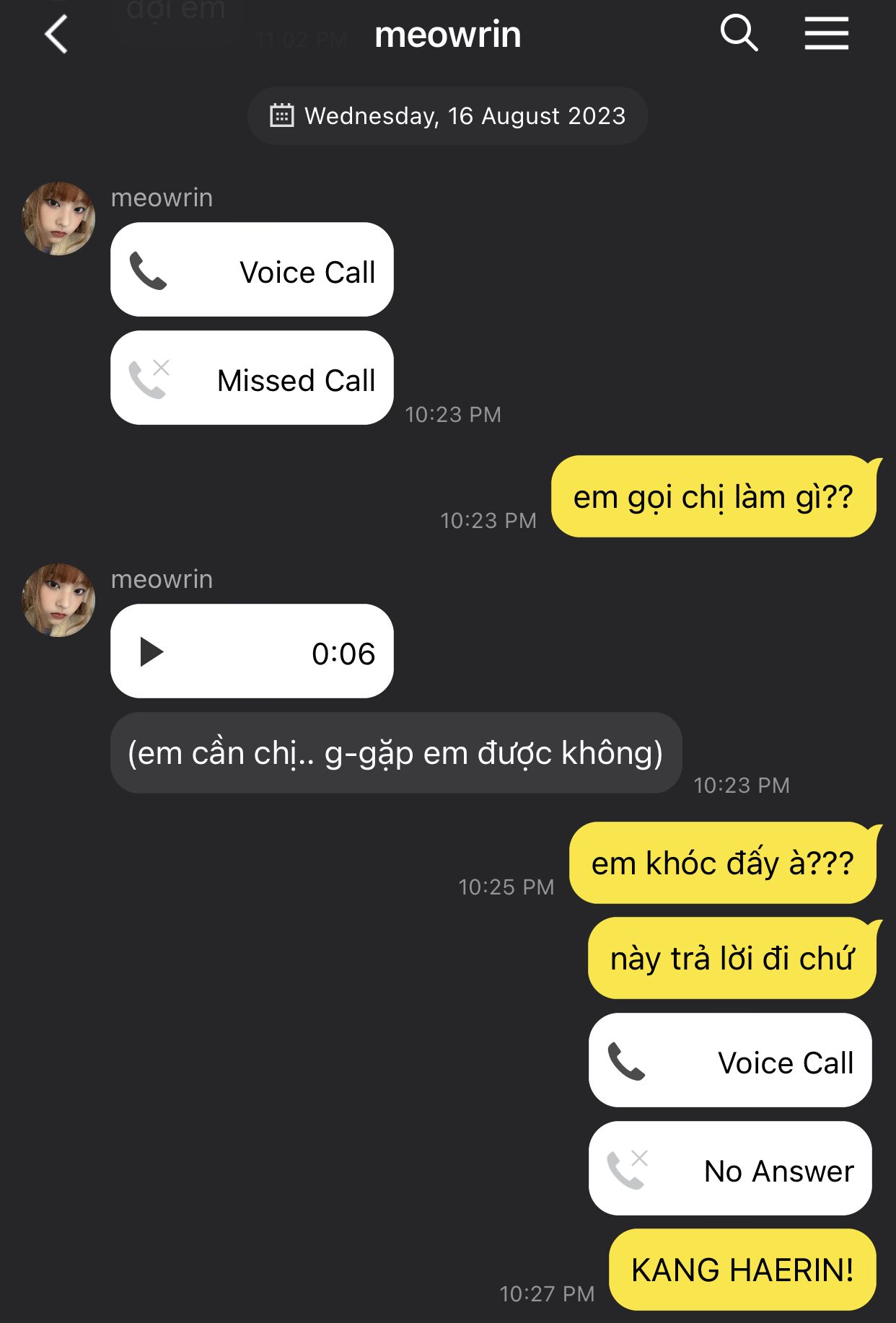Tap the No Answer call bubble
896x1323 pixels.
(x=730, y=1169)
